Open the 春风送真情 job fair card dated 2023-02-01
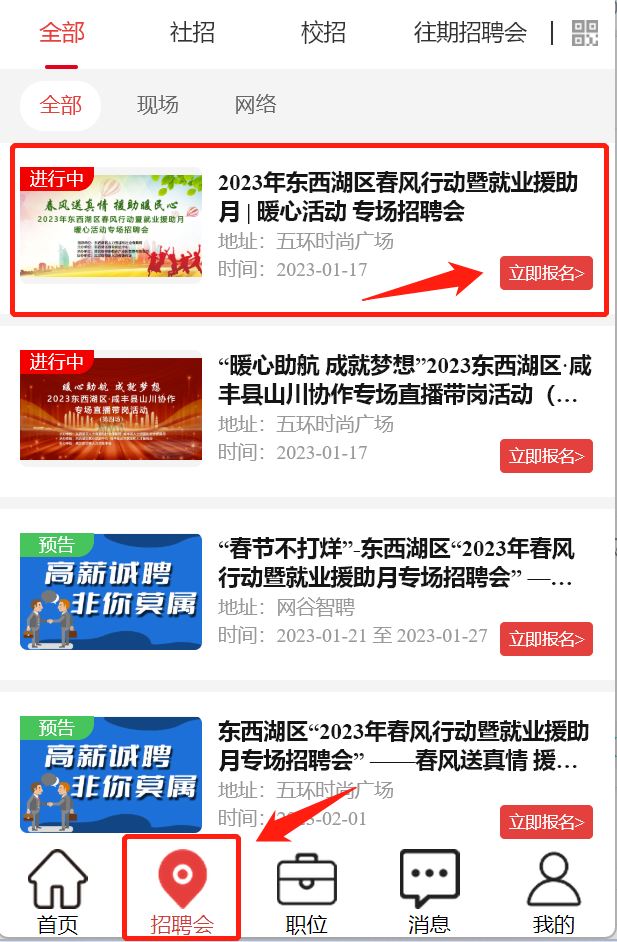 398,745
